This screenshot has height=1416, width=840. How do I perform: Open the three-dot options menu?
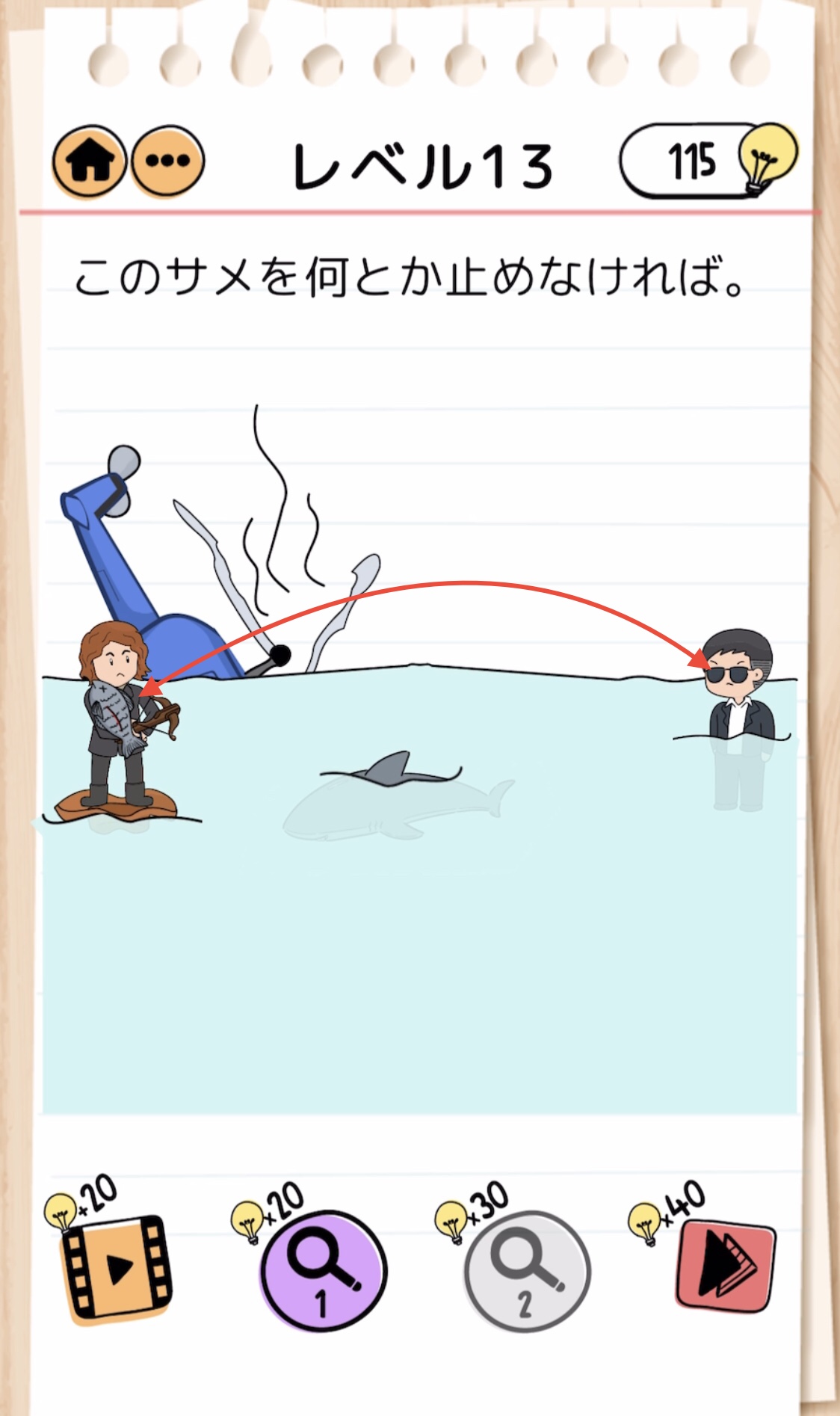[167, 161]
